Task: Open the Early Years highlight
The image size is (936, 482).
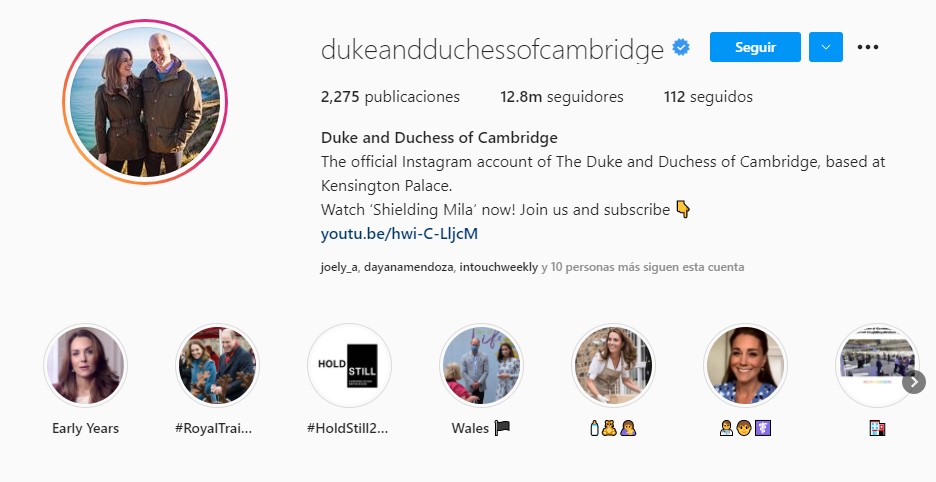Action: [85, 365]
